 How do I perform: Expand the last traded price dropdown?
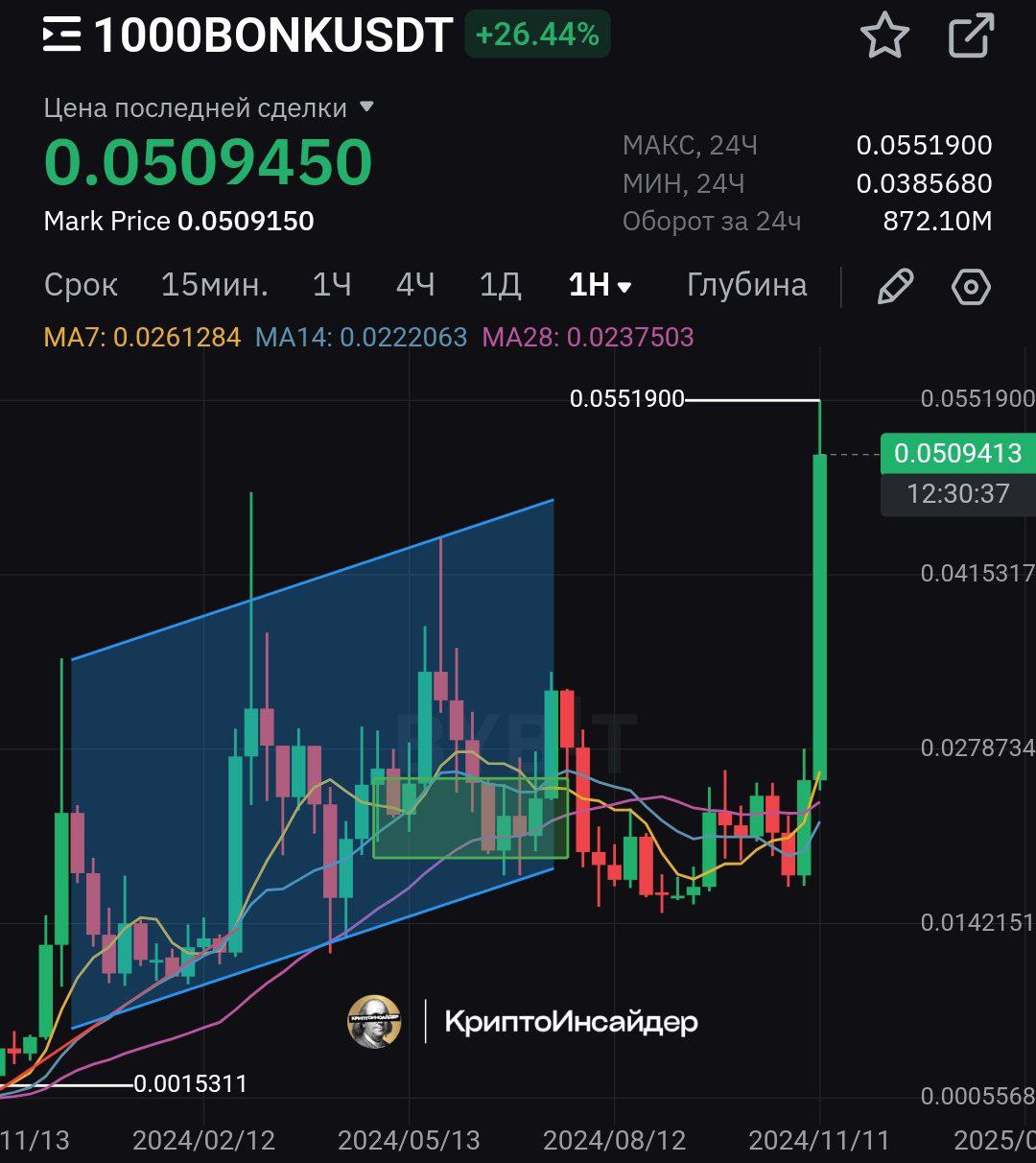coord(365,107)
